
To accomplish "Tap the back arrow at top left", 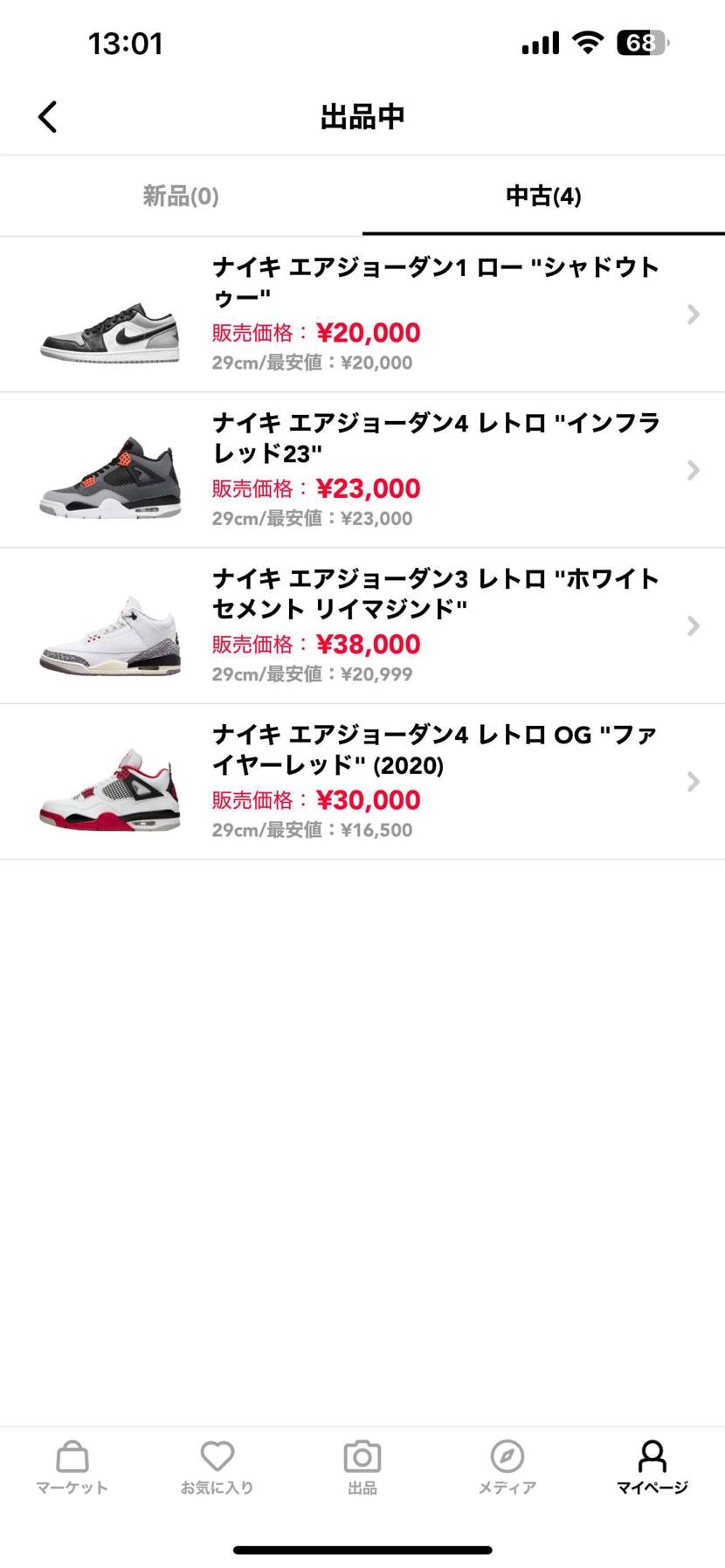I will 48,116.
